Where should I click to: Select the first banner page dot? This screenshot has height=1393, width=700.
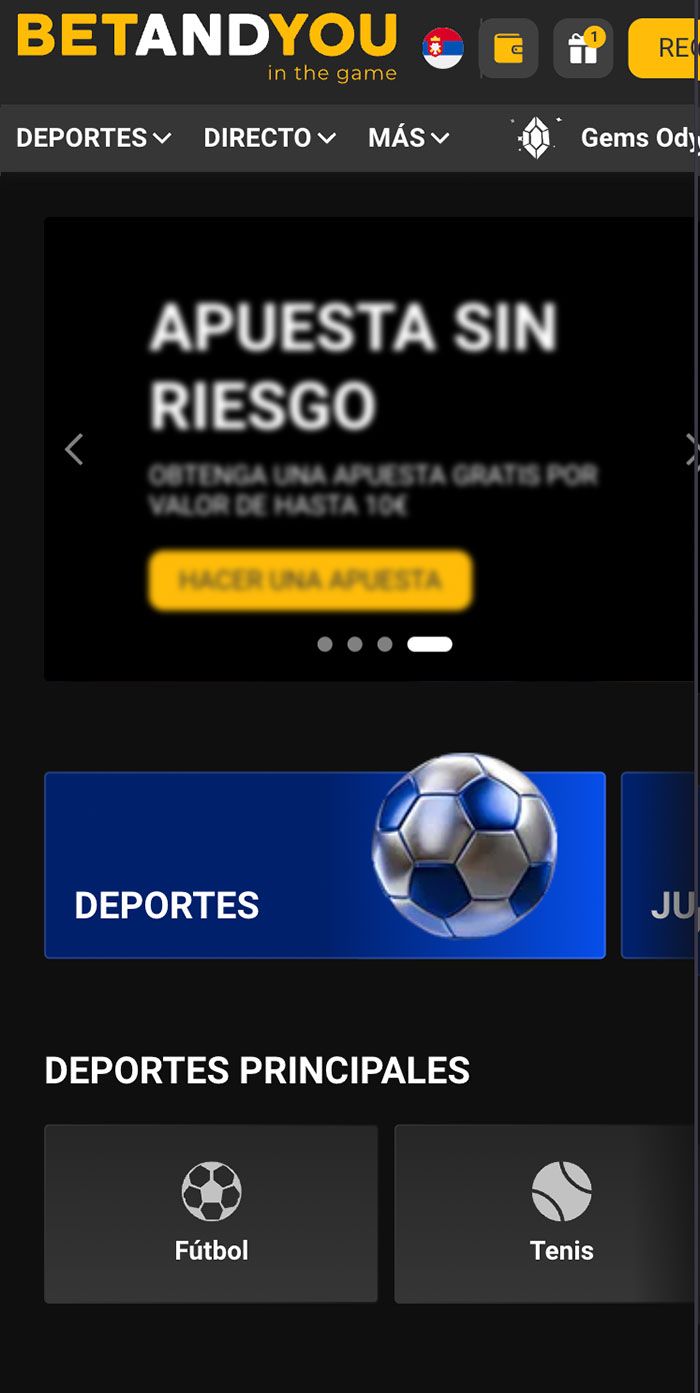tap(325, 644)
